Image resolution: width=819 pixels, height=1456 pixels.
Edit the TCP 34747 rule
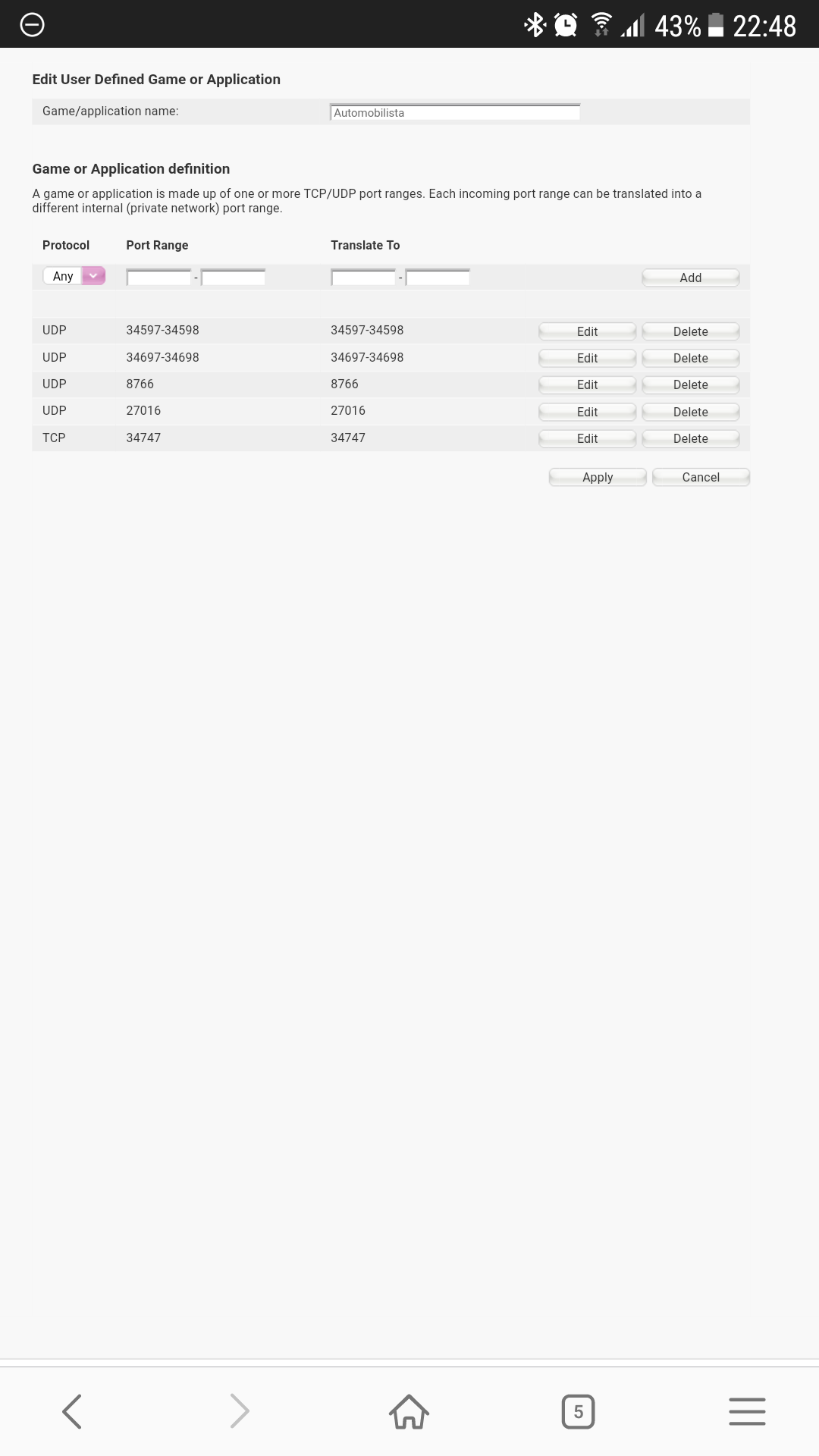587,438
